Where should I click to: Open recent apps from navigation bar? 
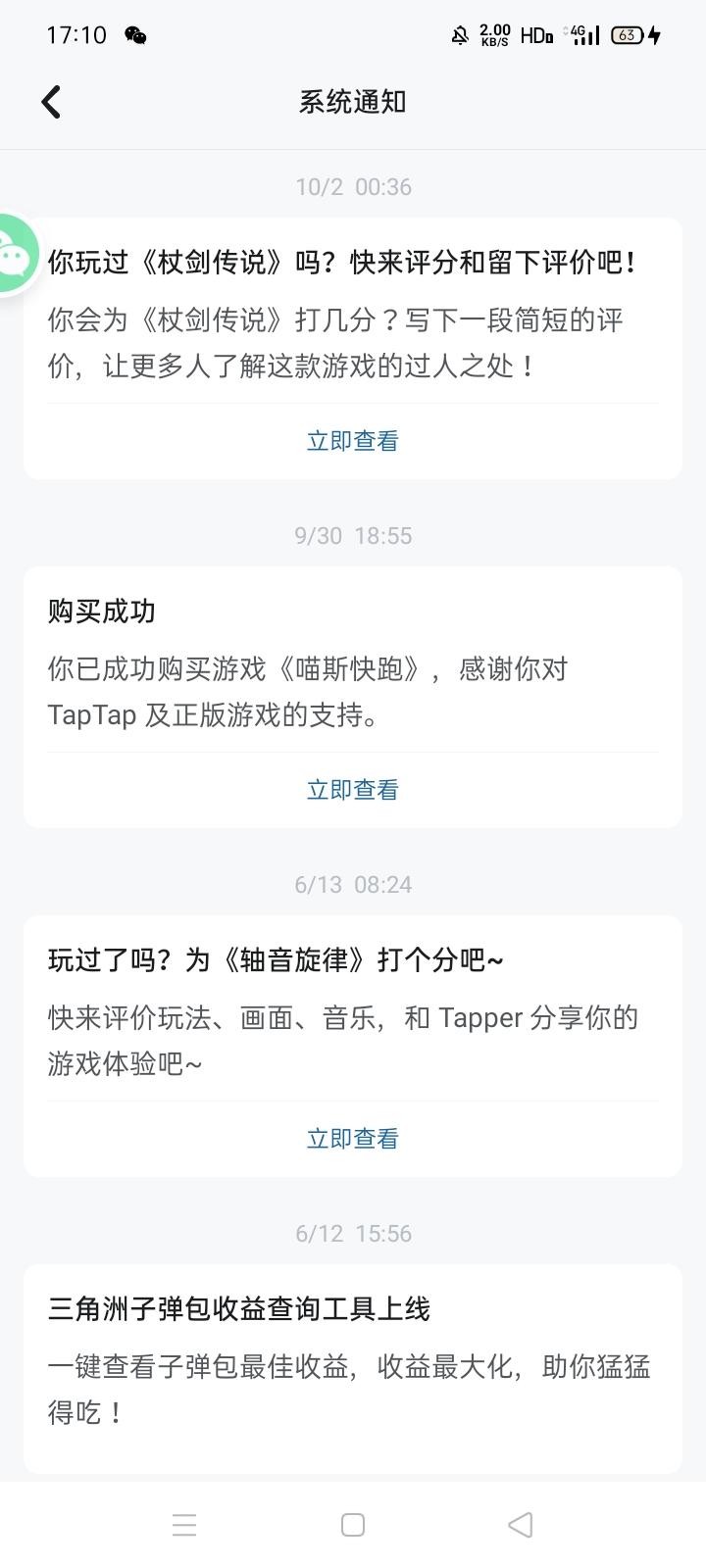(x=184, y=1525)
